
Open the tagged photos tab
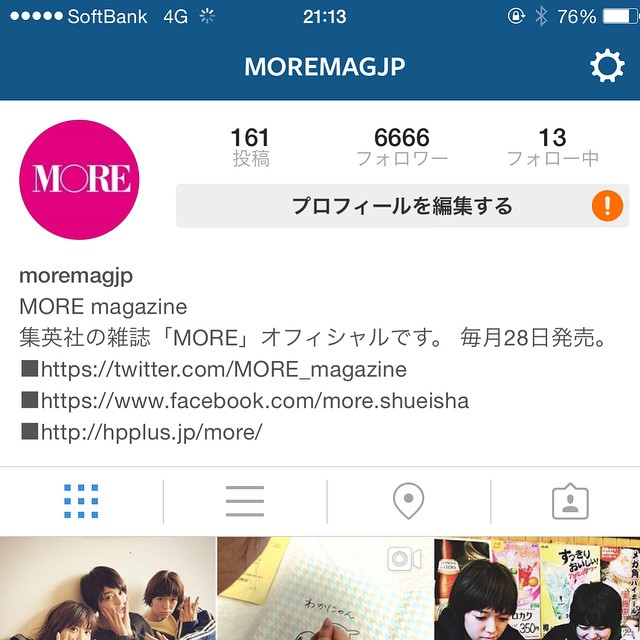(x=570, y=500)
